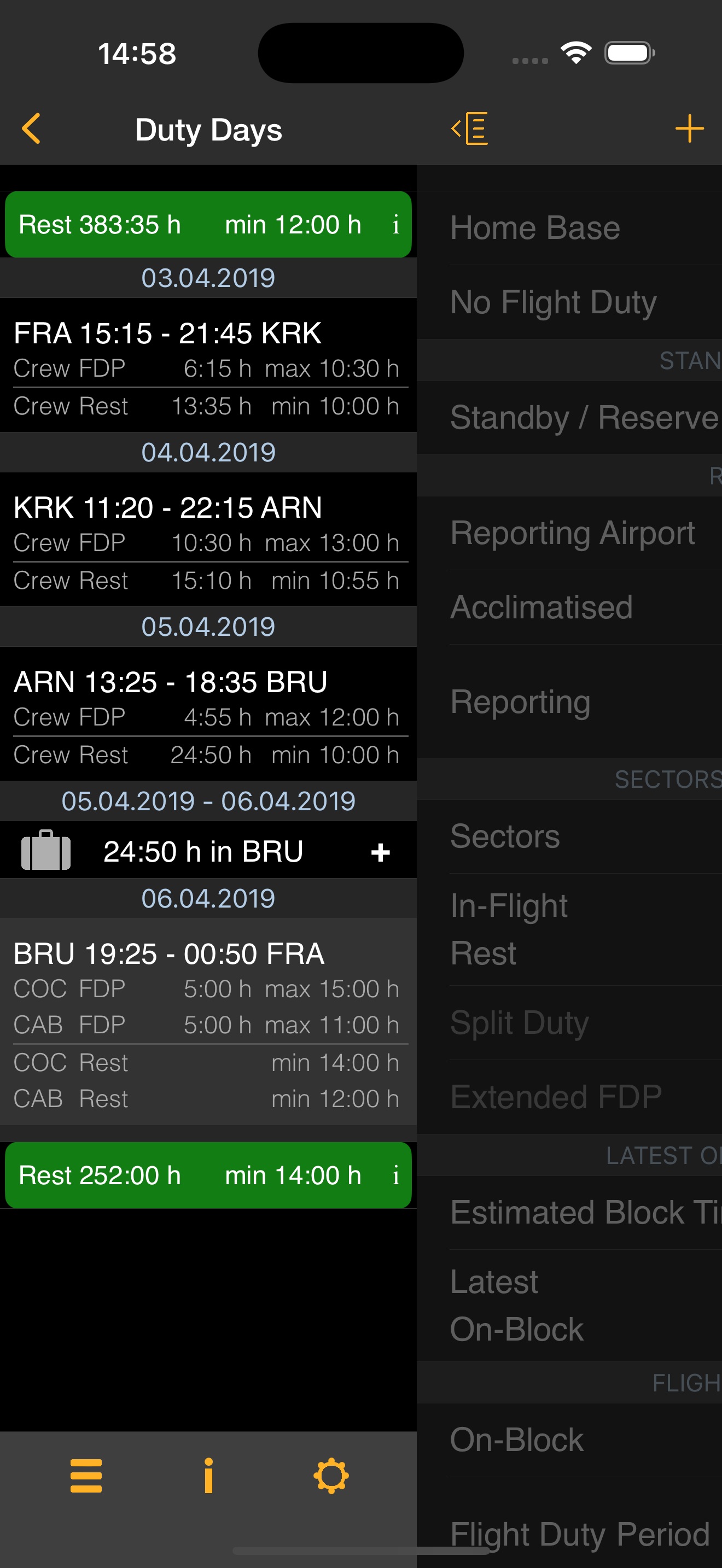Image resolution: width=722 pixels, height=1568 pixels.
Task: Tap the i on the Rest 383:35 banner
Action: 395,224
